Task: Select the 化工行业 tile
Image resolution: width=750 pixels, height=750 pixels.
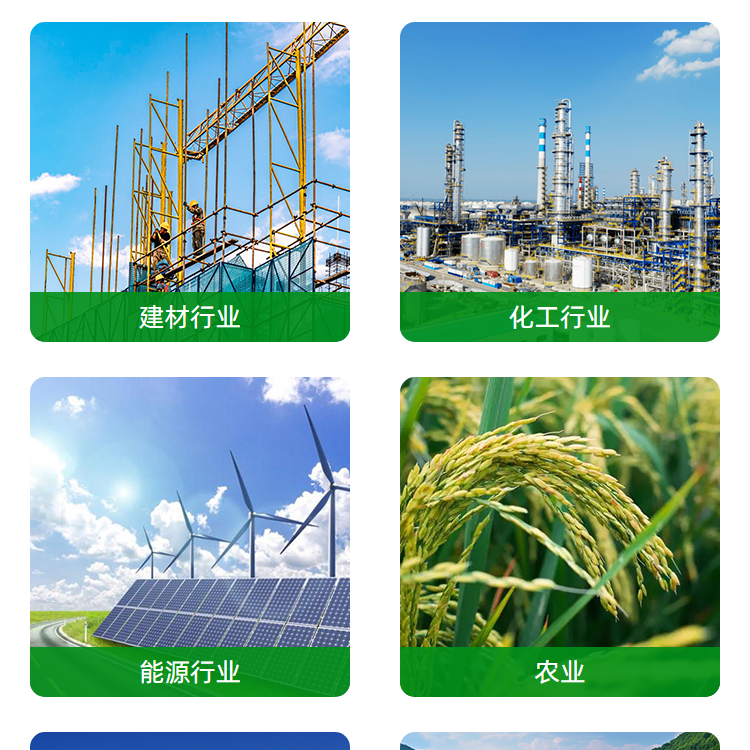Action: click(x=560, y=182)
